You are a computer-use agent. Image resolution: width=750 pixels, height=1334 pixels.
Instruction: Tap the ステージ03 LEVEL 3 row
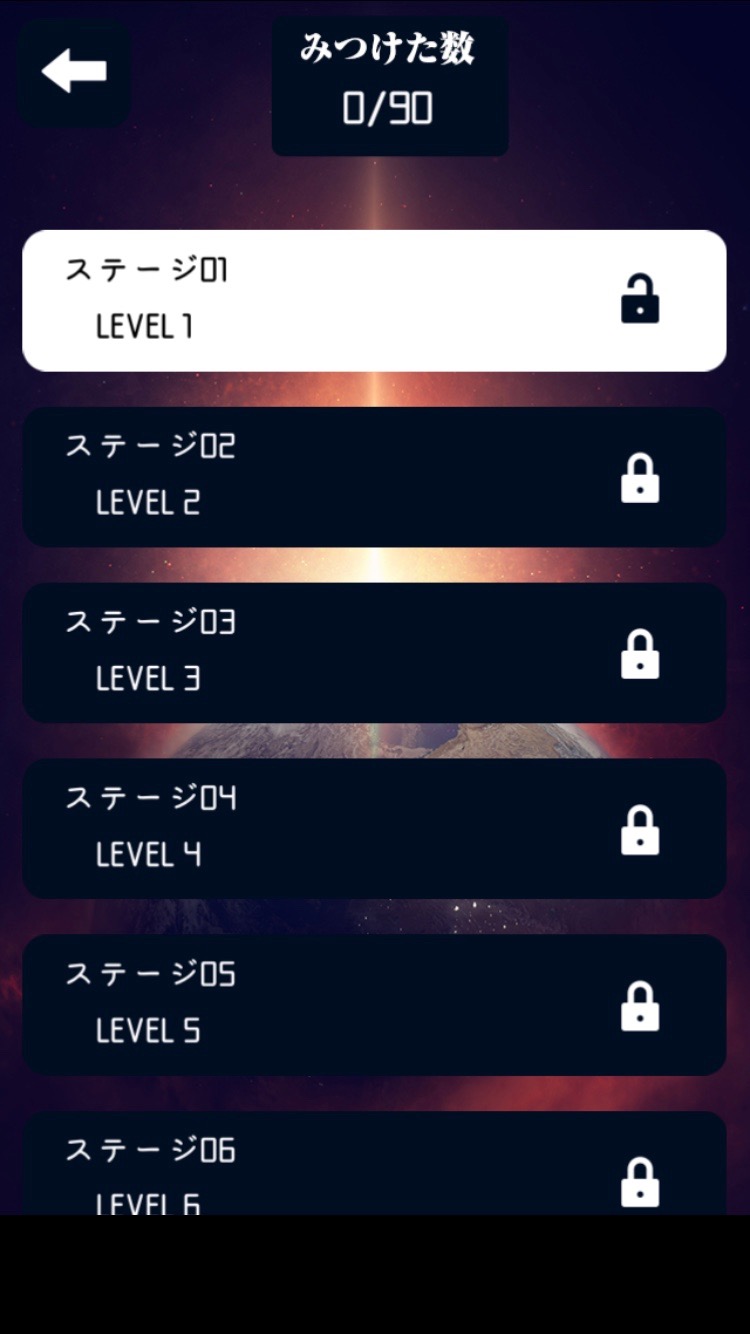374,652
